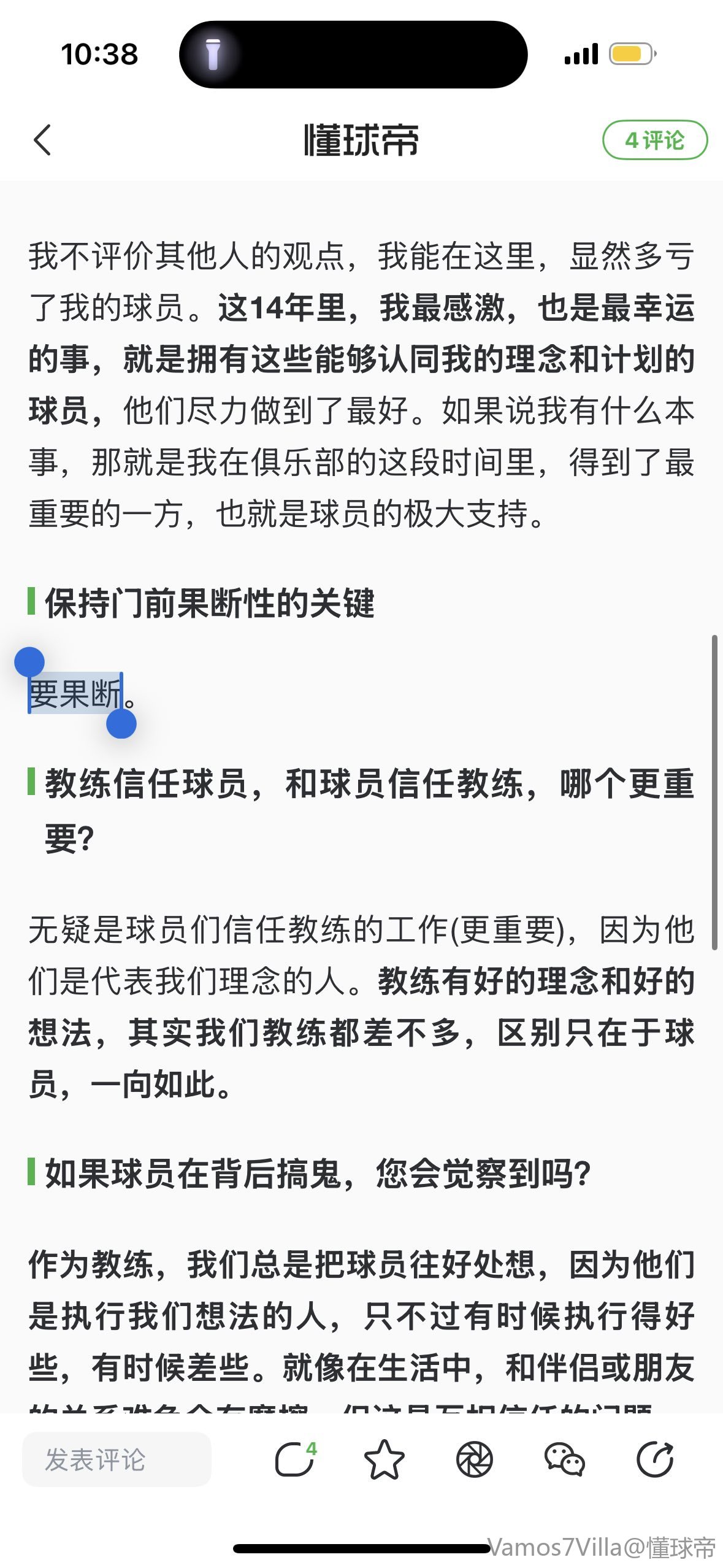View comments via the bubble icon

(295, 1459)
